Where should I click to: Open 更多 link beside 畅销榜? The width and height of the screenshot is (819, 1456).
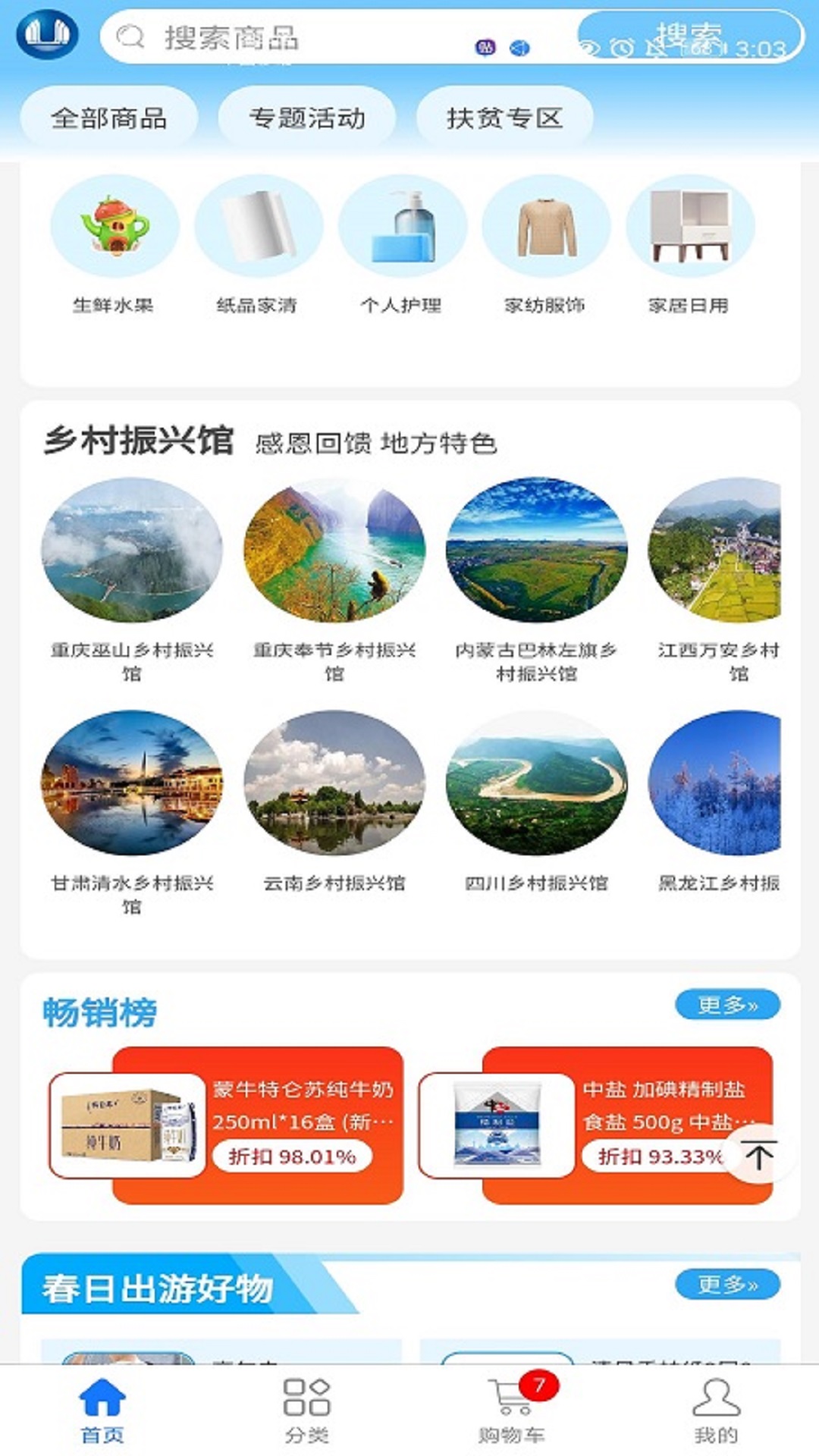[x=726, y=1003]
